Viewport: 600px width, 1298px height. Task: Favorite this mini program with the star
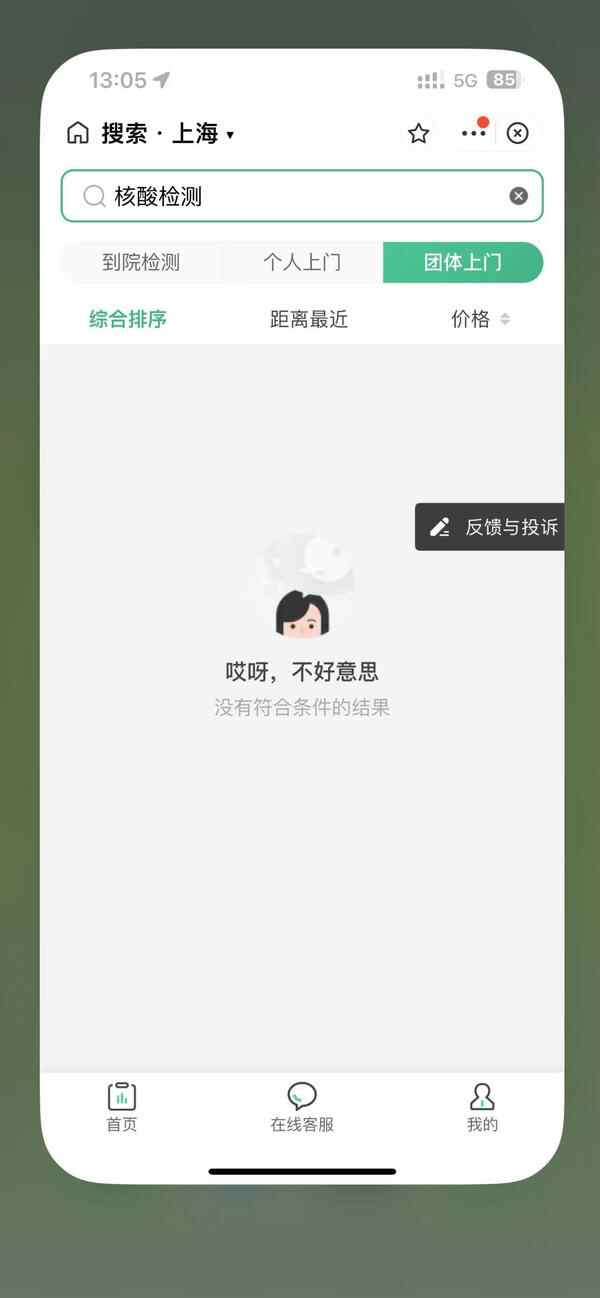tap(418, 133)
